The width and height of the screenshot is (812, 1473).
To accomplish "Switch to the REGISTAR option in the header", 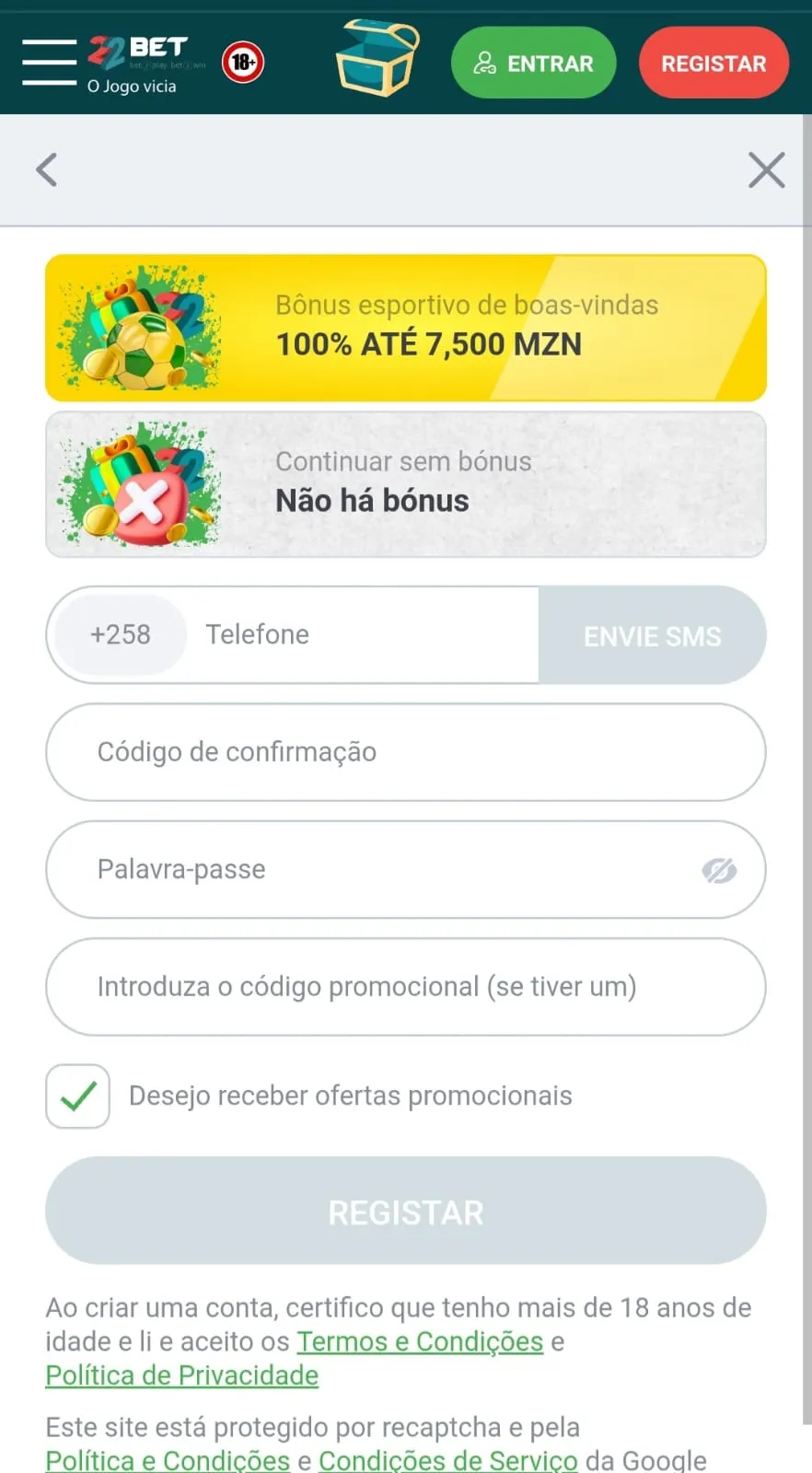I will [713, 63].
